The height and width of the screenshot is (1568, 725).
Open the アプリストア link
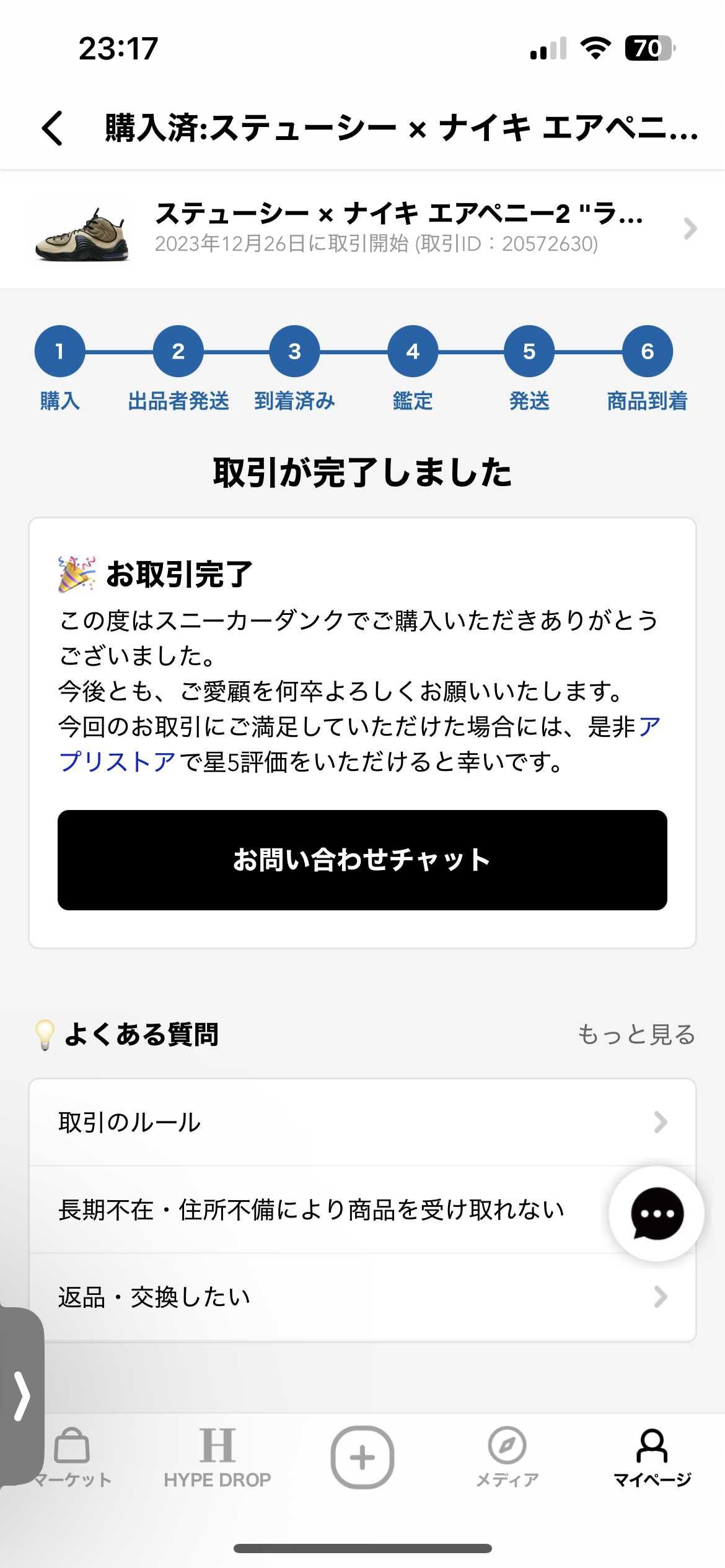click(359, 744)
